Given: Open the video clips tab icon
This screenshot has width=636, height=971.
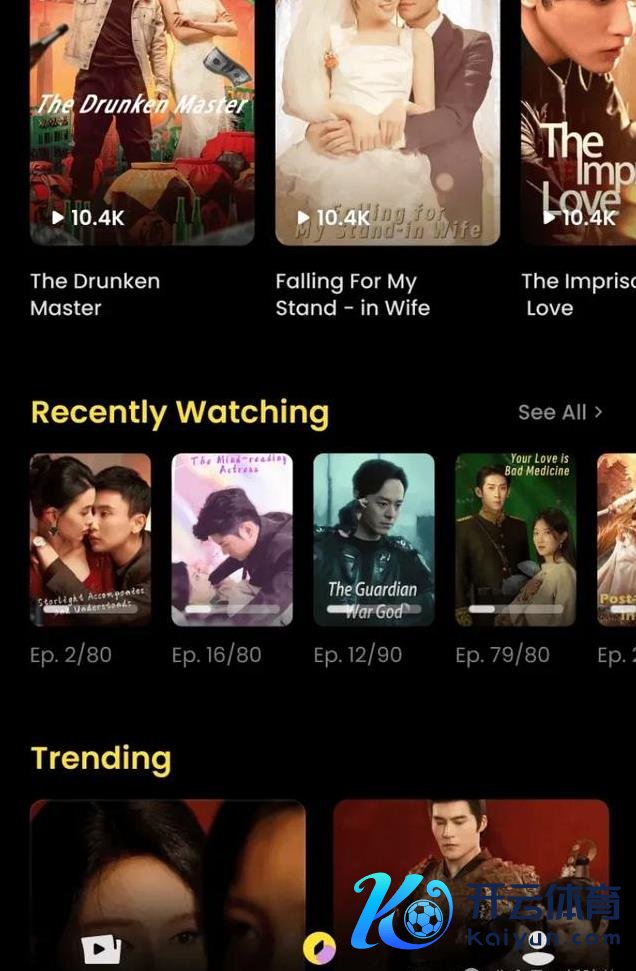Looking at the screenshot, I should click(100, 948).
